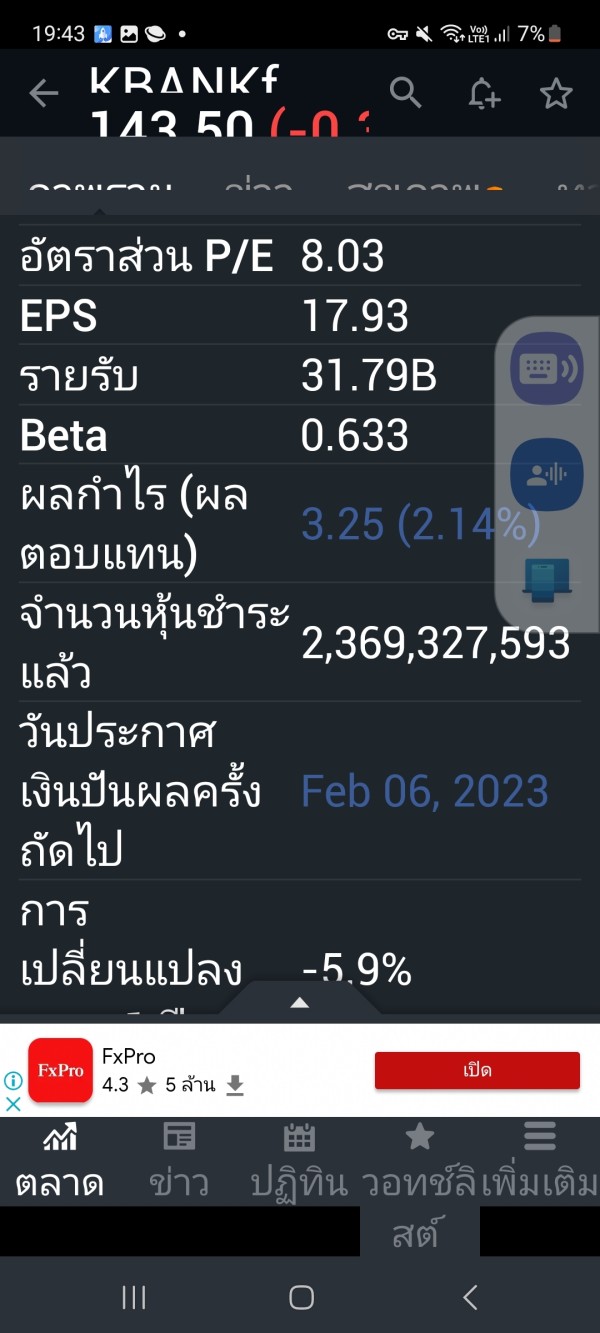Go back using the top-left arrow
Image resolution: width=600 pixels, height=1333 pixels.
point(43,94)
